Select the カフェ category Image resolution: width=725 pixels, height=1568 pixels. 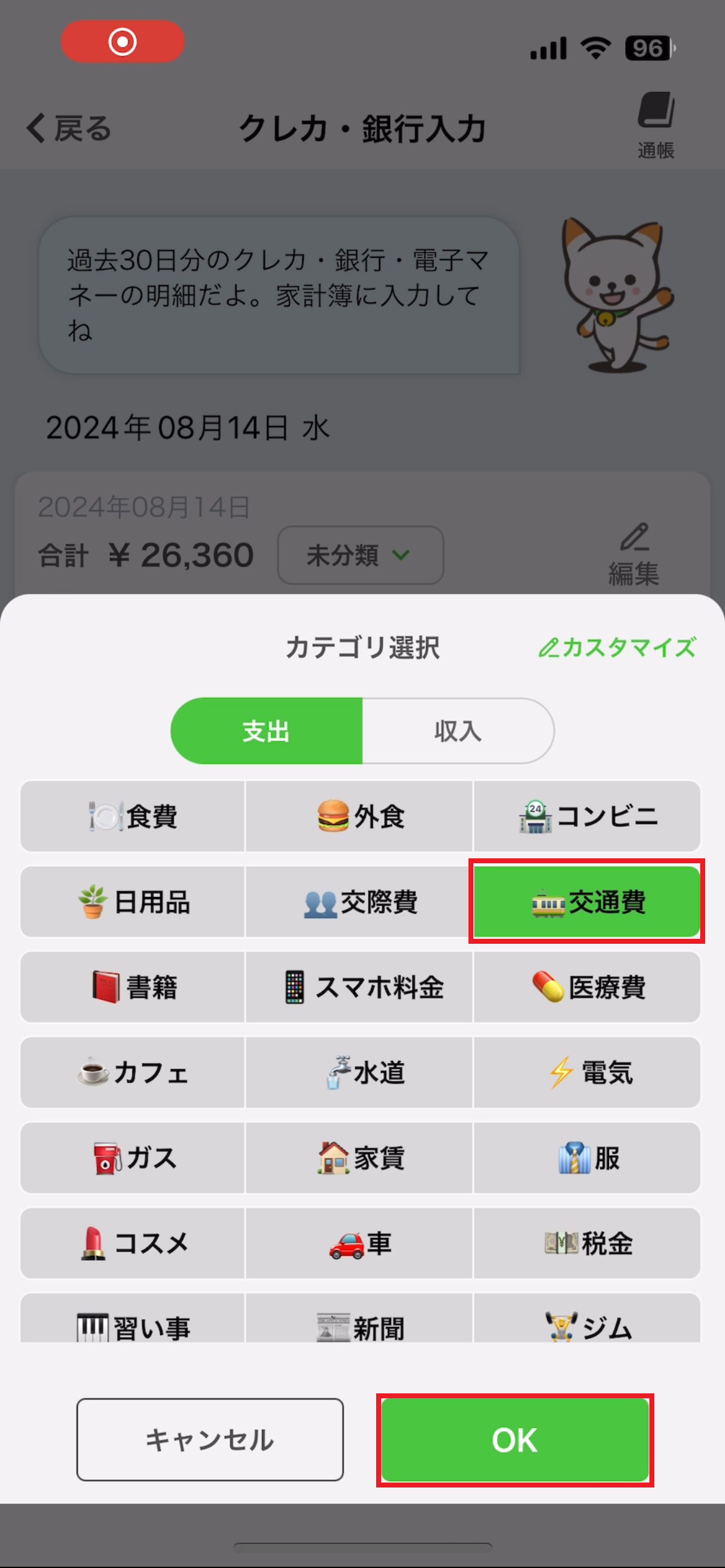pos(133,1073)
